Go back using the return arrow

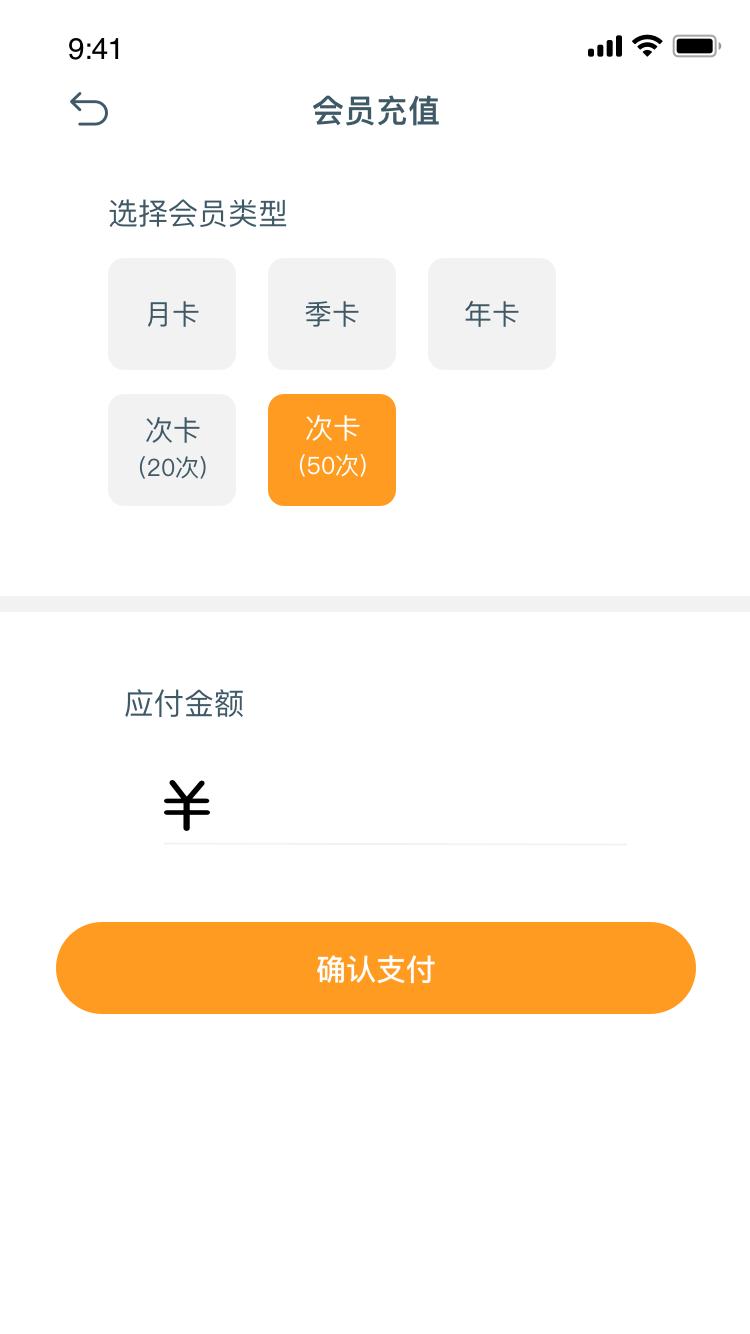[89, 109]
